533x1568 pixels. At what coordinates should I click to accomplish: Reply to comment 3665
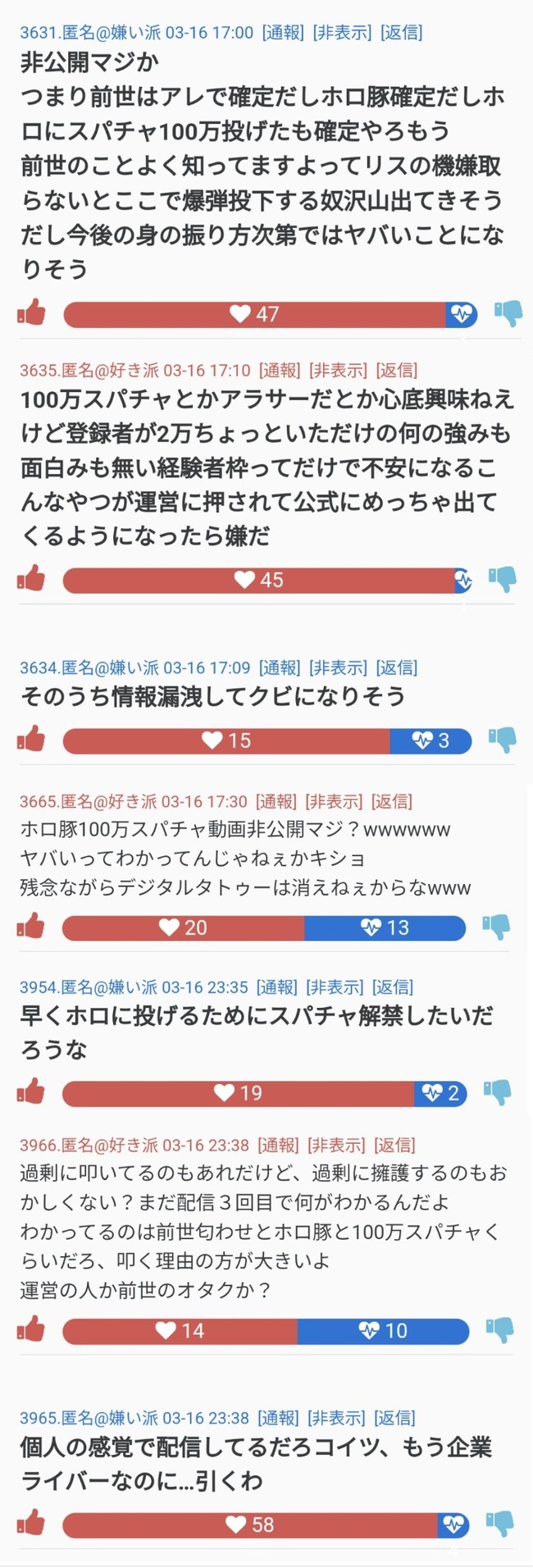[392, 801]
